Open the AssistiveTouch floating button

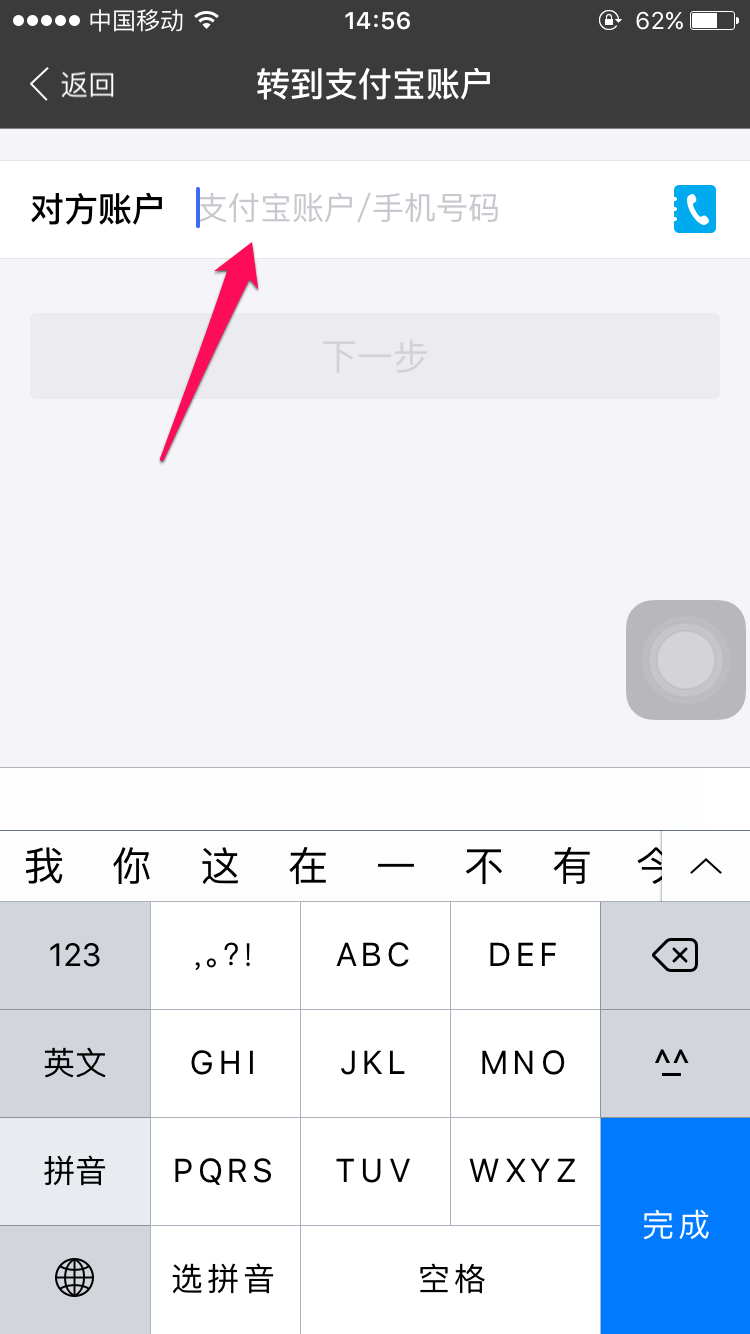tap(686, 660)
